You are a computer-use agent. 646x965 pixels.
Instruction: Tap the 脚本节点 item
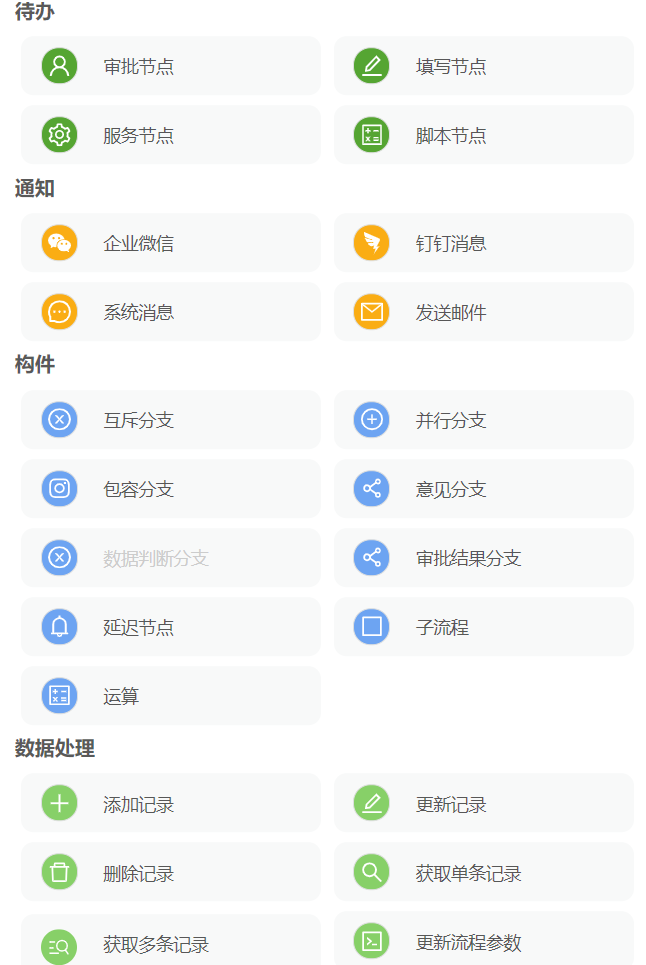(x=484, y=135)
